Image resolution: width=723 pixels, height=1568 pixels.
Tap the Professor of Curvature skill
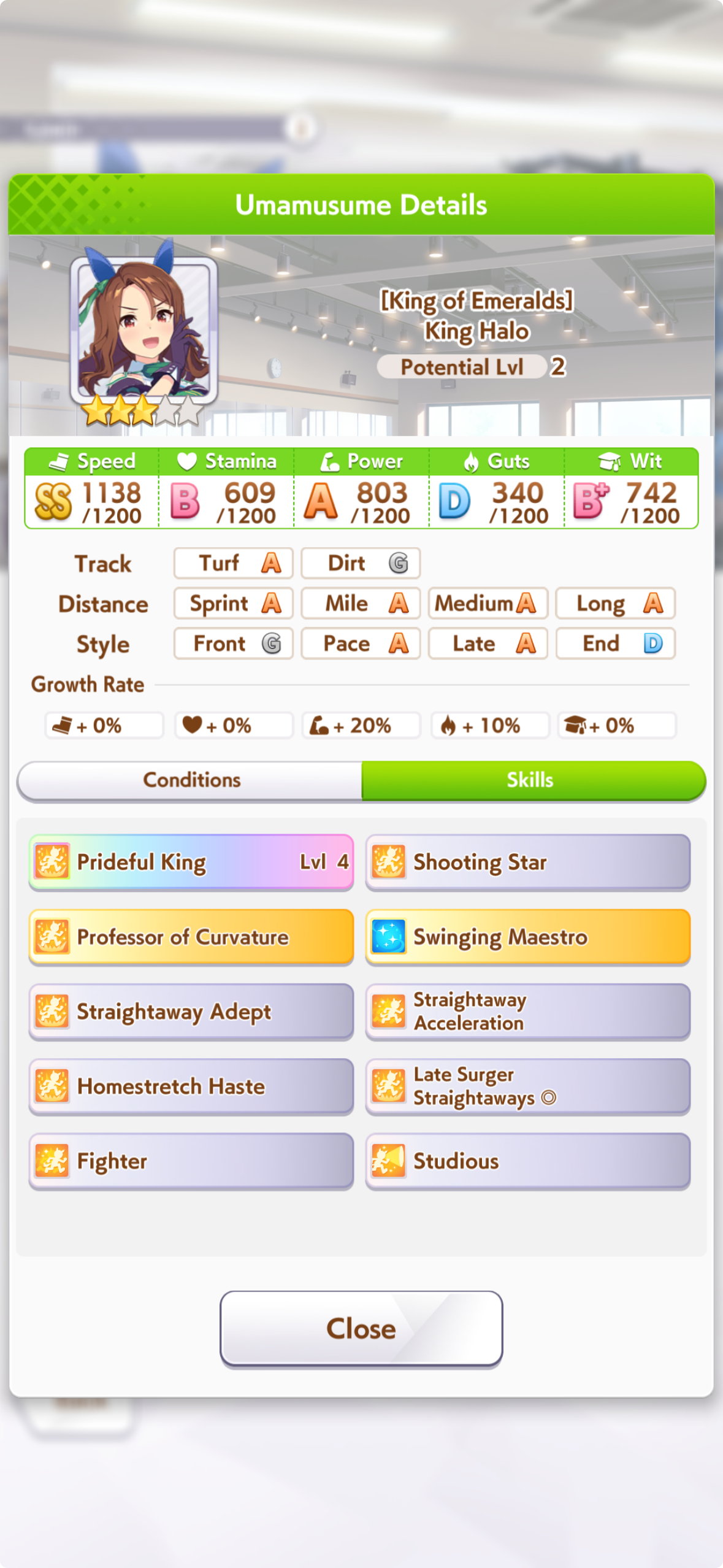191,937
